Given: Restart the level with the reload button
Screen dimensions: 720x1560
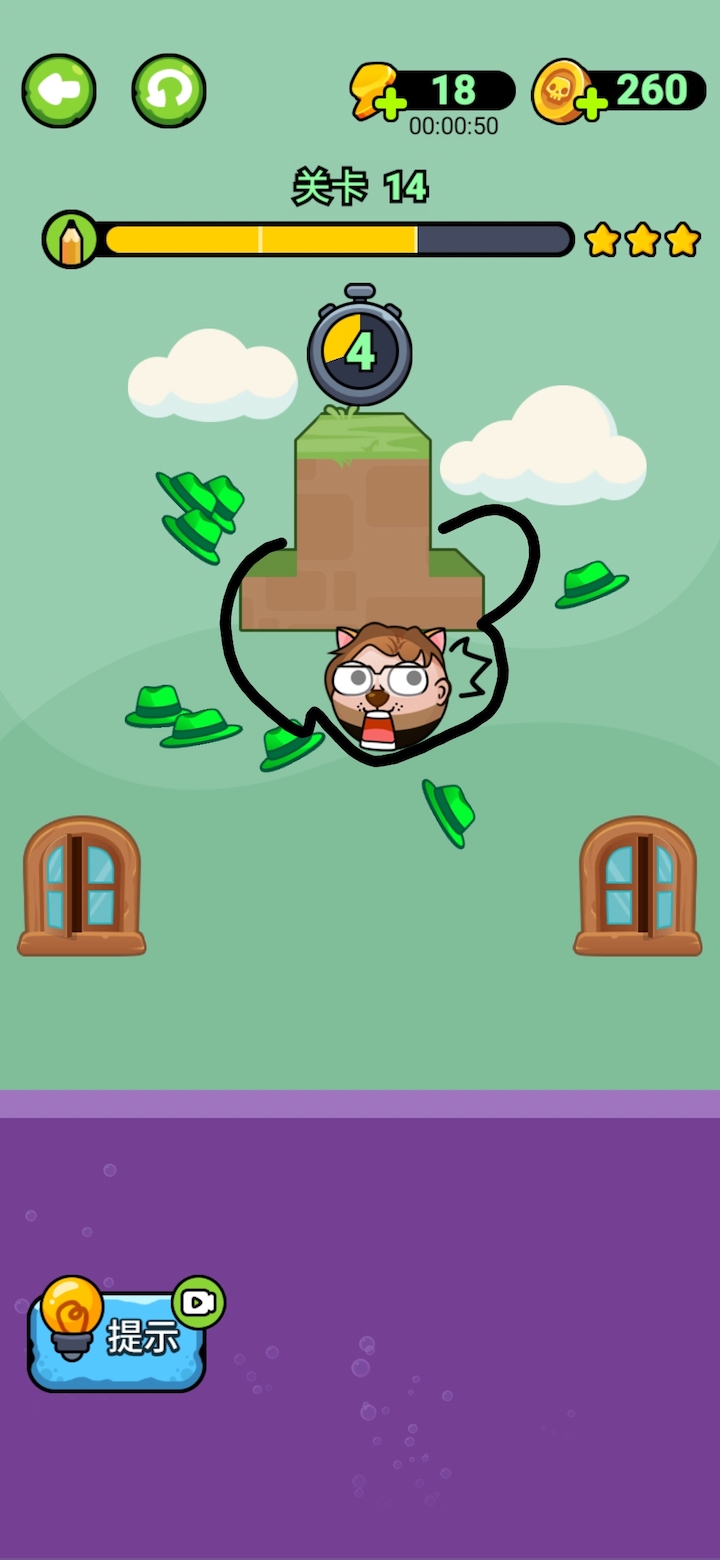Looking at the screenshot, I should (169, 91).
